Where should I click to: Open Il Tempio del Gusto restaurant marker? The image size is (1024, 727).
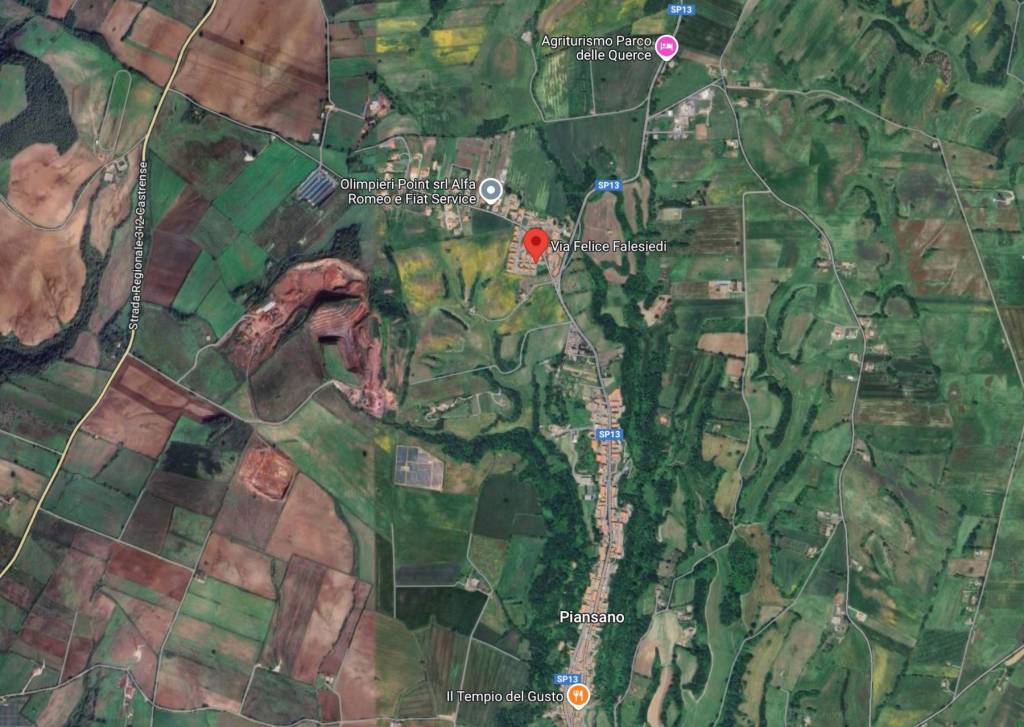click(577, 695)
